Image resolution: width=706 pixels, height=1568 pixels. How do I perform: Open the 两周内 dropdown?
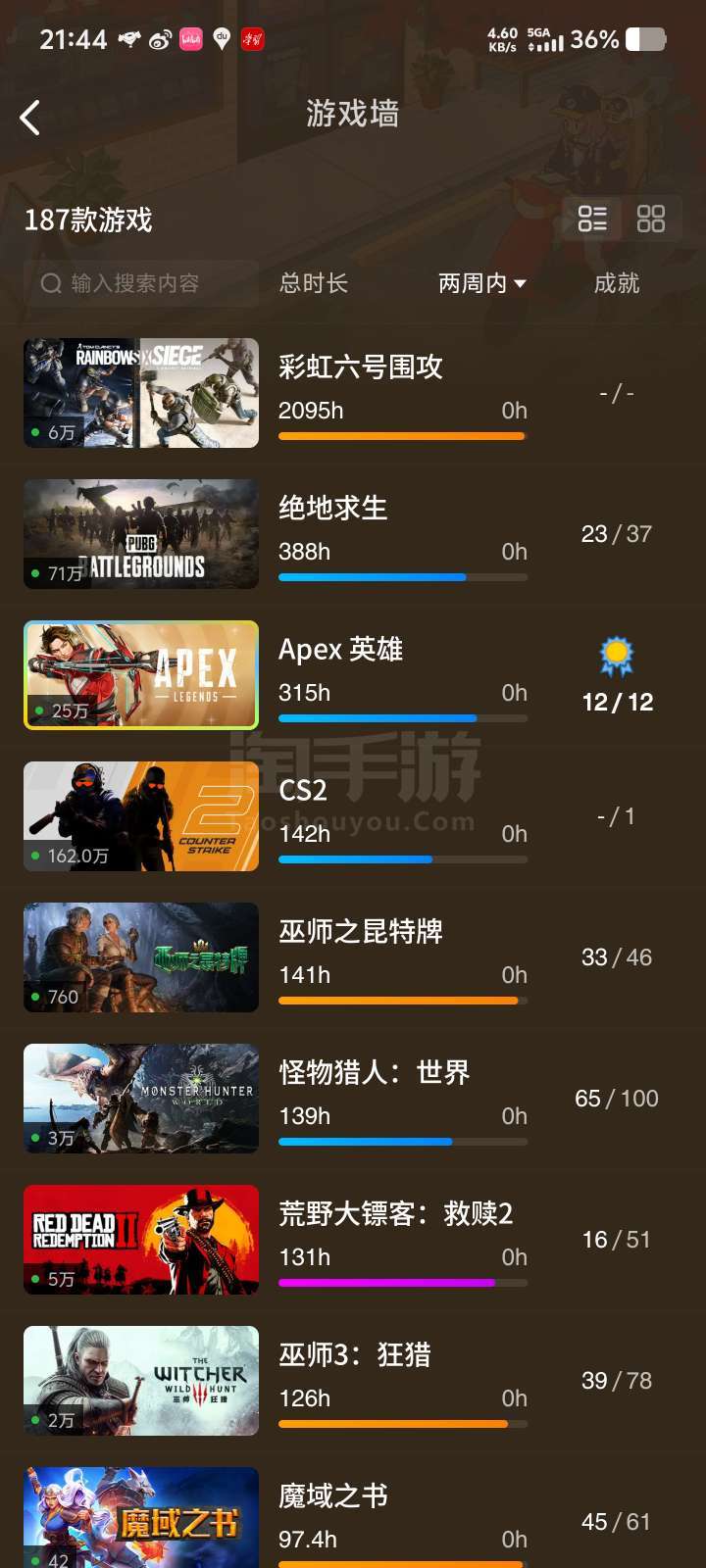[x=482, y=283]
